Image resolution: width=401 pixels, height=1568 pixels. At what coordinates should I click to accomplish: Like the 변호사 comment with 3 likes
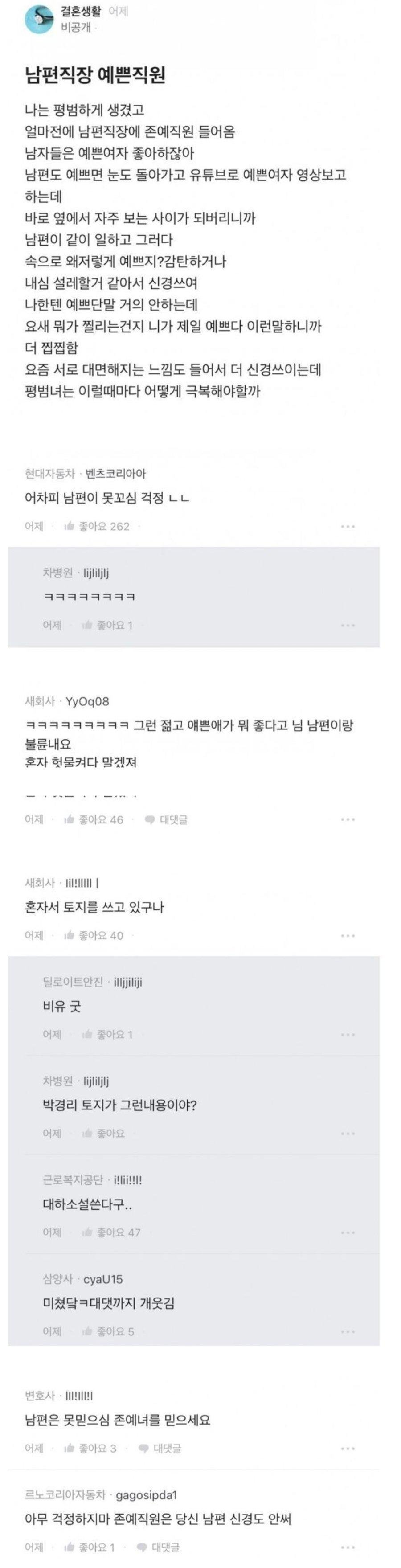[x=90, y=1449]
